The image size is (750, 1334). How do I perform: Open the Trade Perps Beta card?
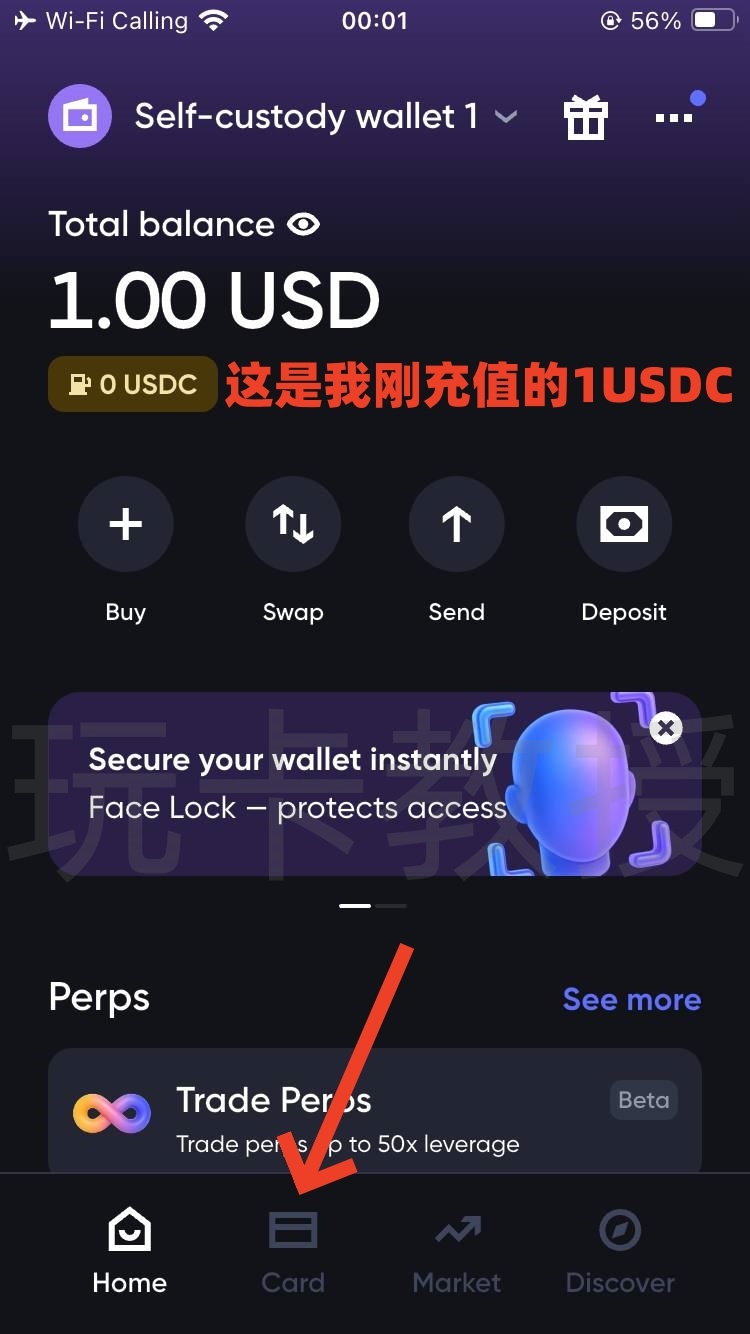[x=375, y=1111]
